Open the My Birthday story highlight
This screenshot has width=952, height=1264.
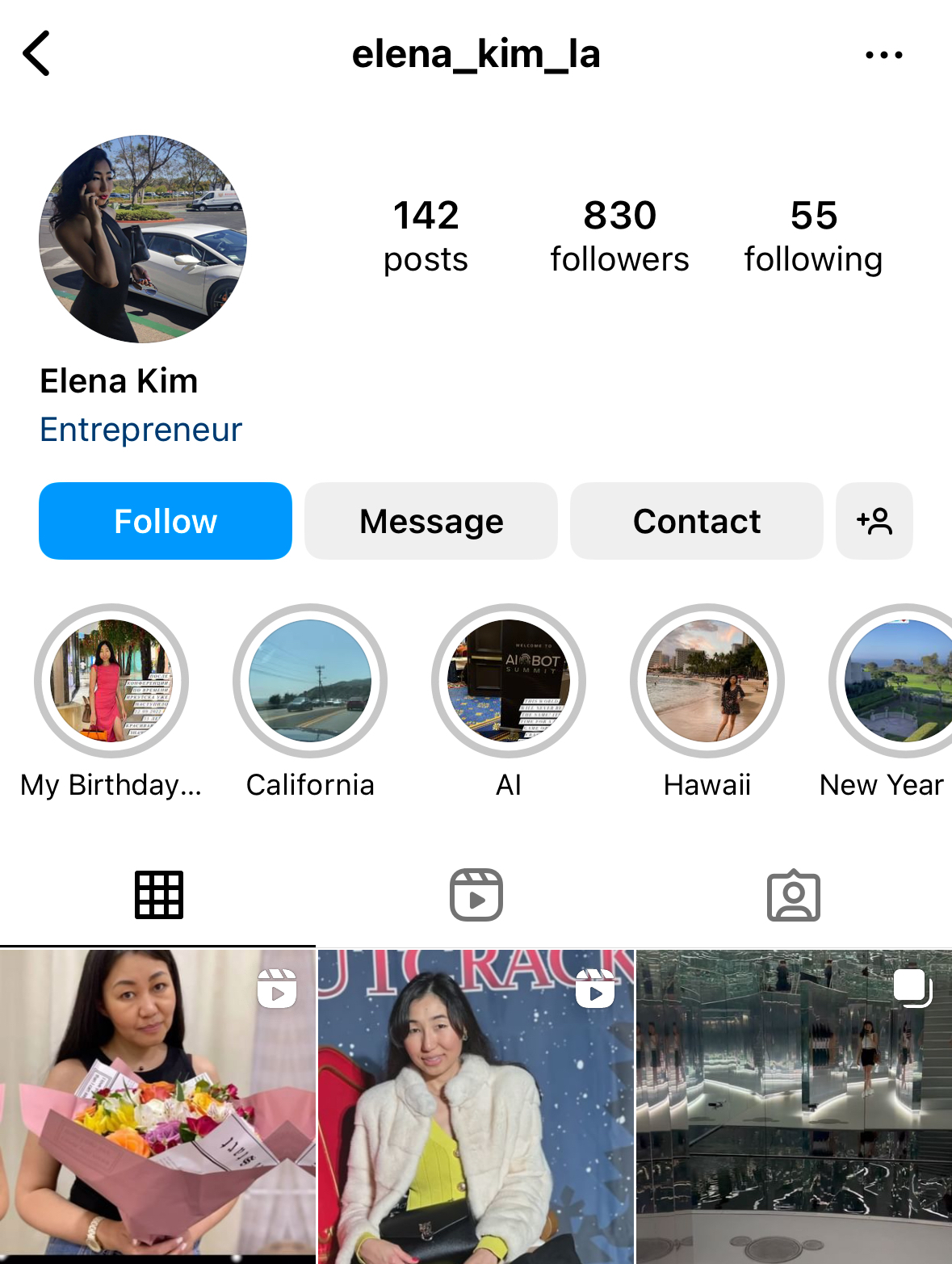click(111, 681)
